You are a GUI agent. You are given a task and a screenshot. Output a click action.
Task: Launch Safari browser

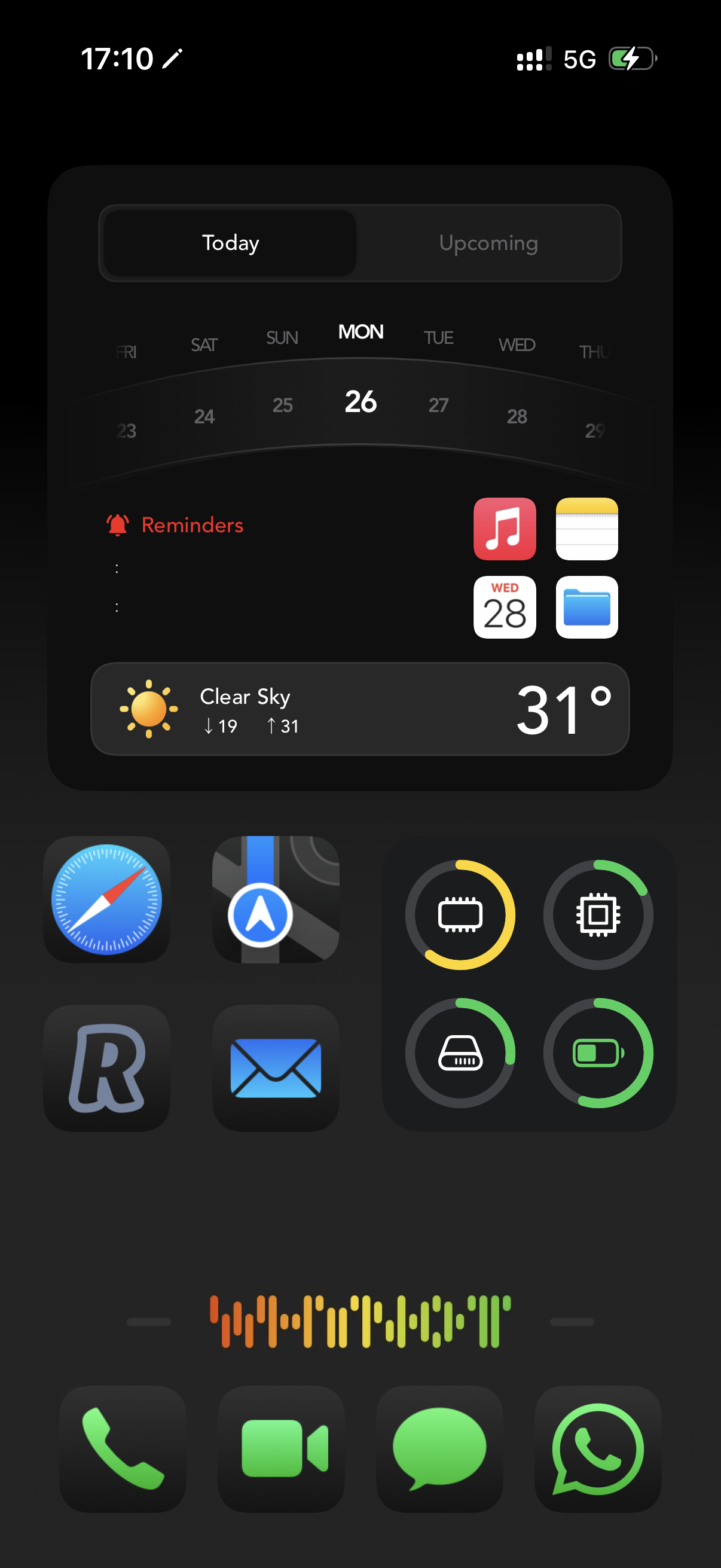pos(106,899)
